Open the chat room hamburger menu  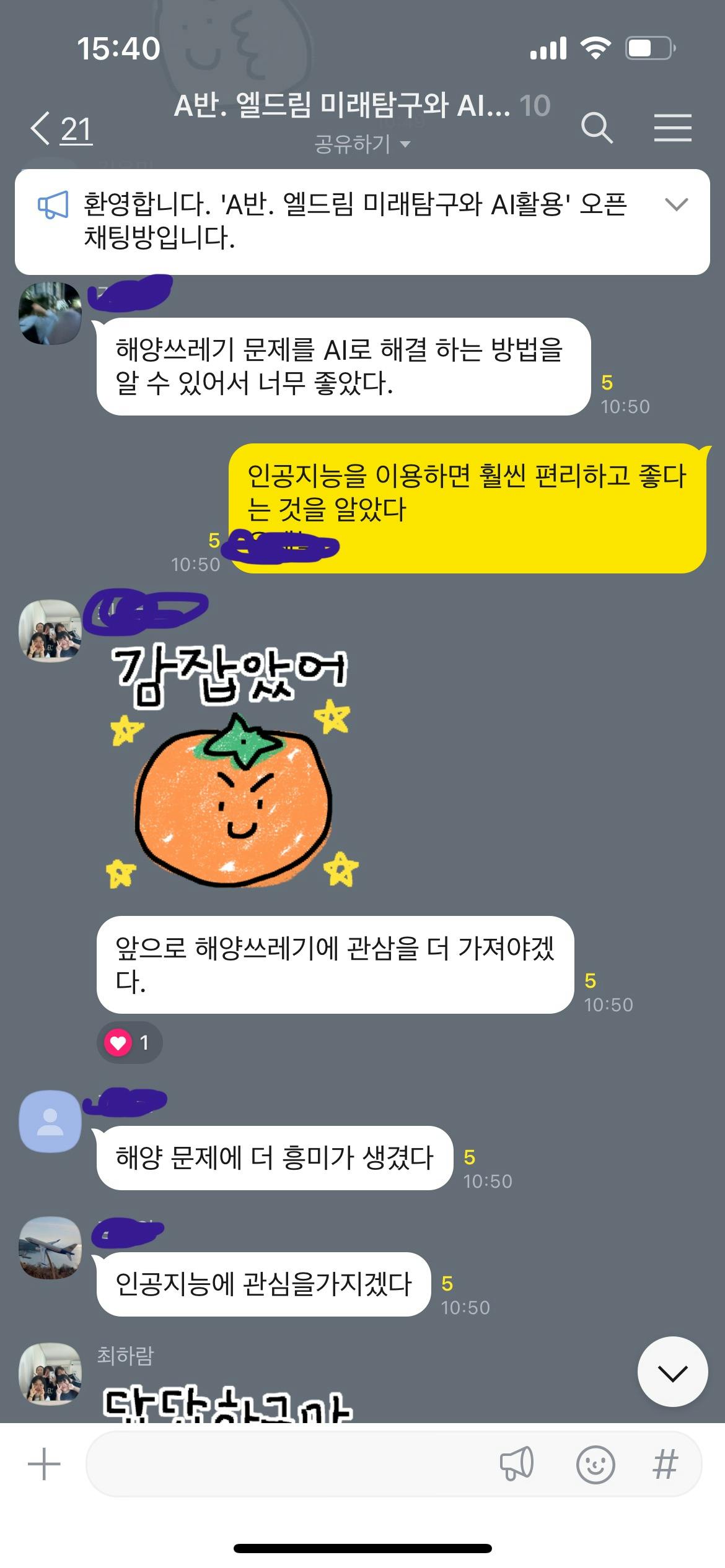pyautogui.click(x=672, y=128)
